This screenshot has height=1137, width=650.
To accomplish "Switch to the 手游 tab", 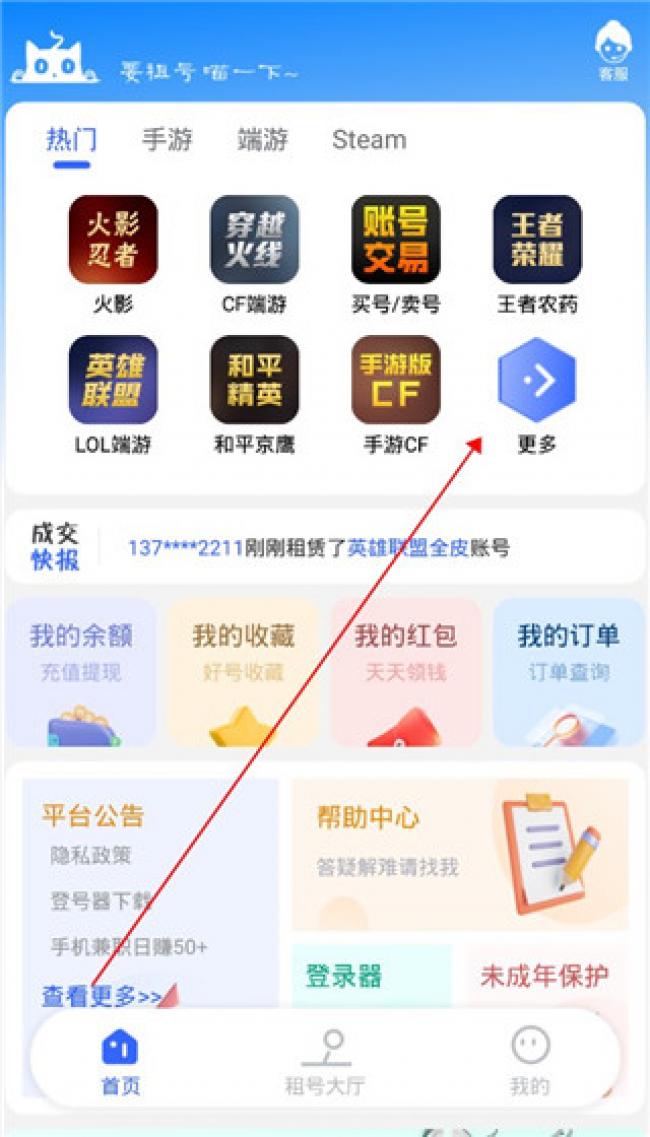I will pyautogui.click(x=167, y=140).
